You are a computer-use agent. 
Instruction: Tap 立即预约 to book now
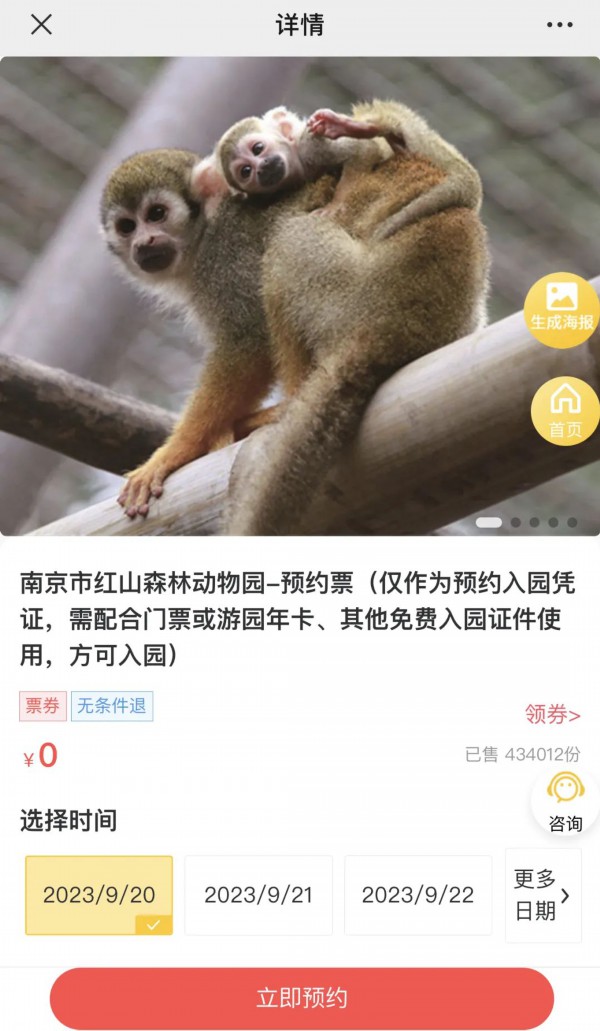[302, 998]
